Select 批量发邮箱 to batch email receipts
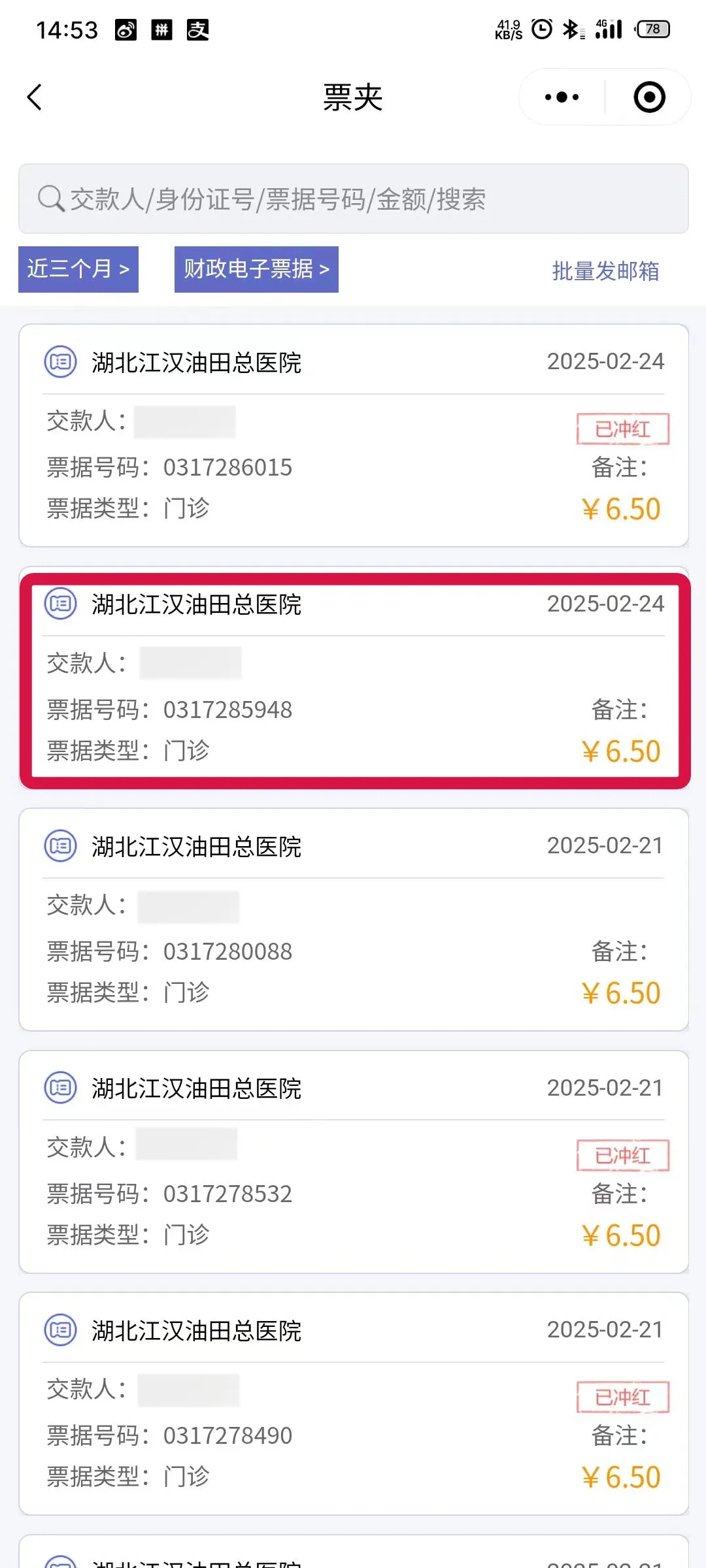Image resolution: width=706 pixels, height=1568 pixels. pyautogui.click(x=605, y=270)
